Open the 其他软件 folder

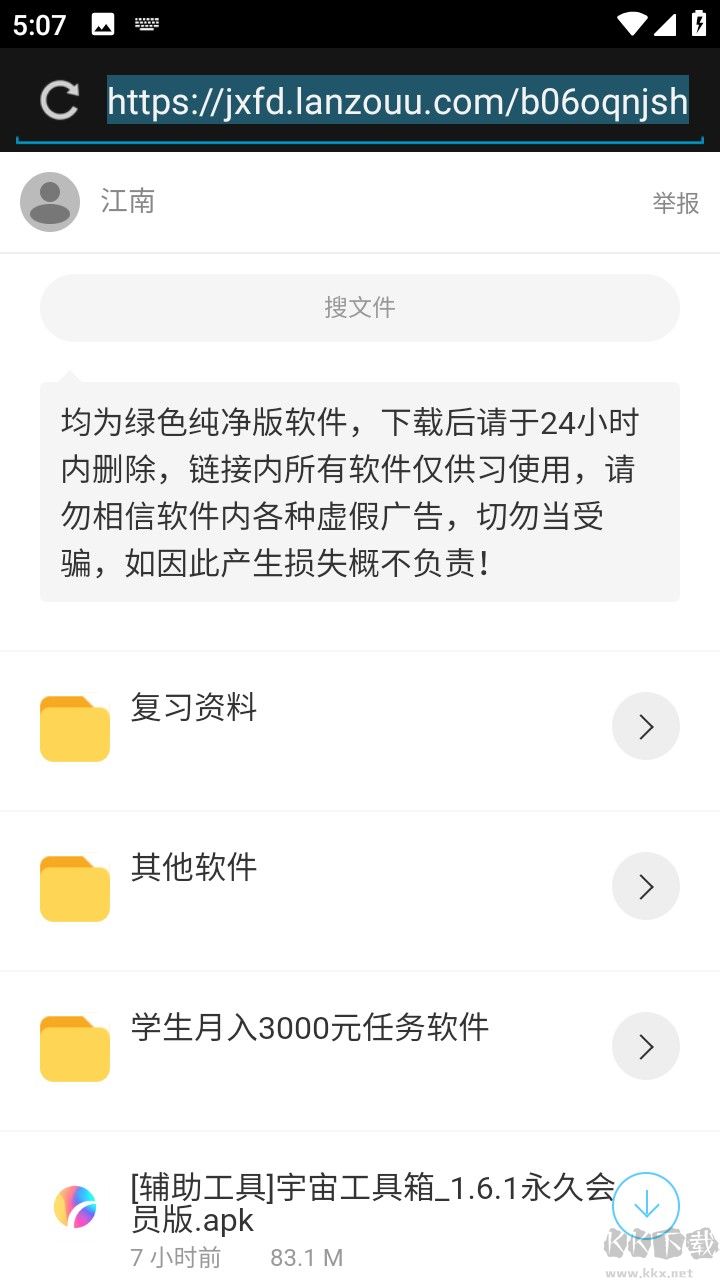click(x=194, y=867)
